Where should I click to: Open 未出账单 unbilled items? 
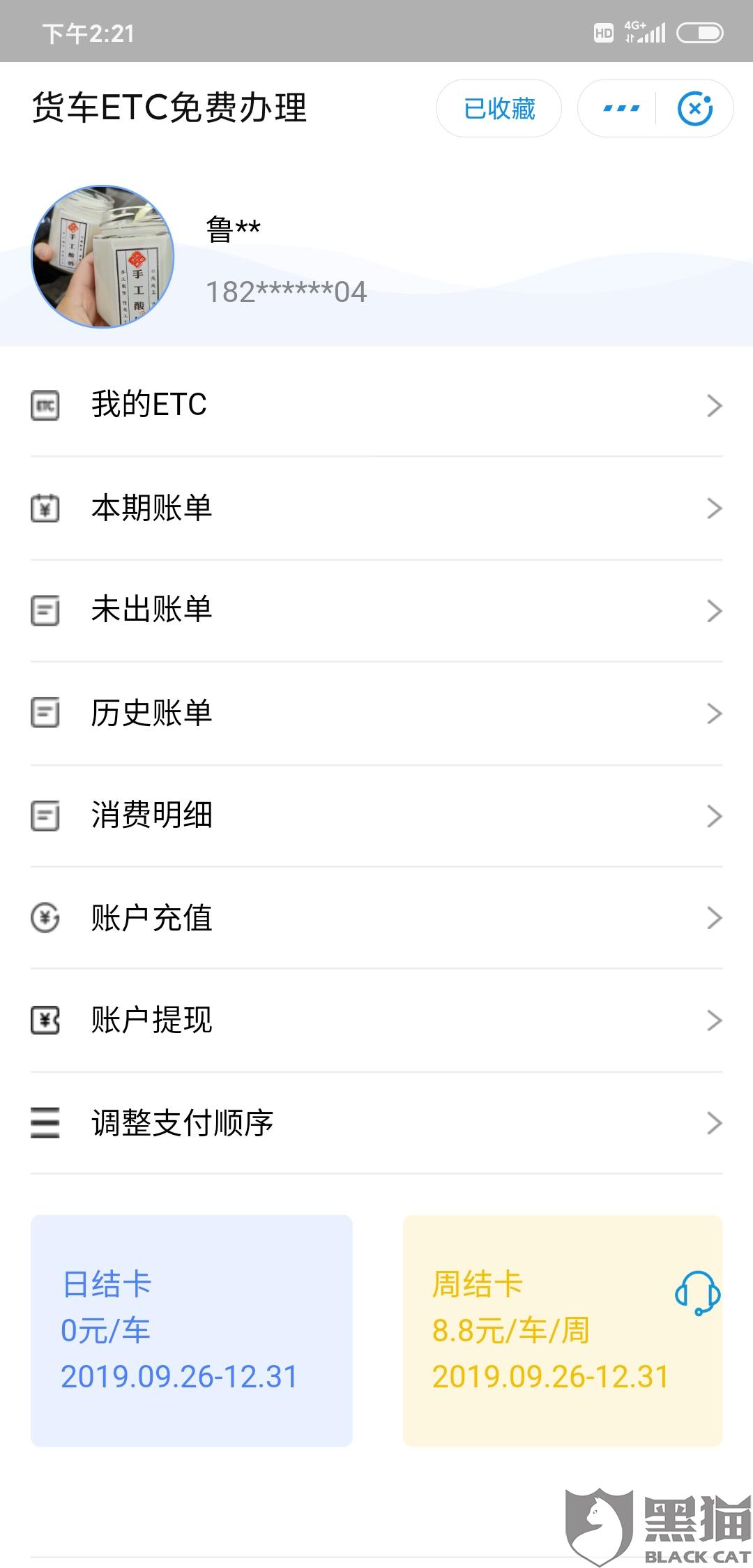tap(376, 610)
